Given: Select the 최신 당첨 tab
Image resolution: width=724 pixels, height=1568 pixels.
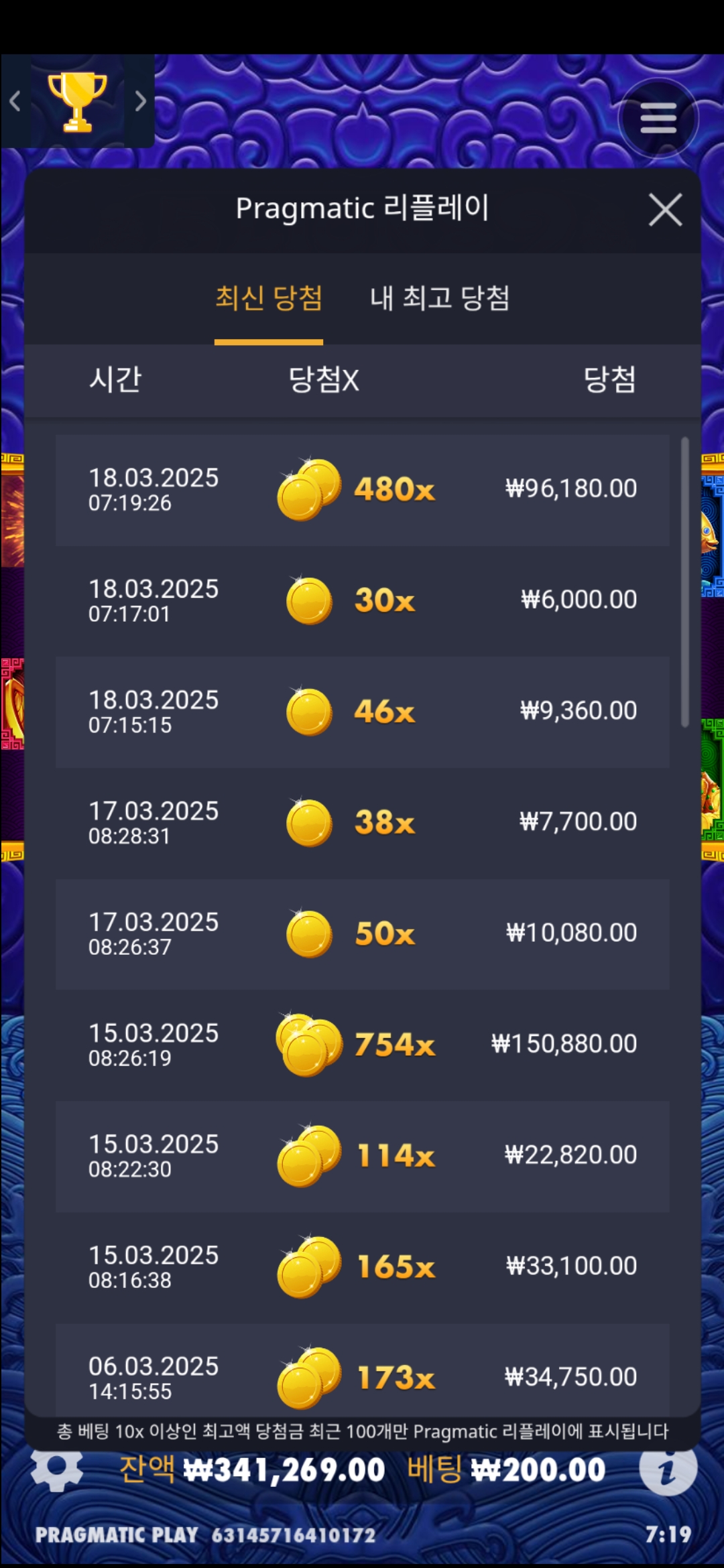Looking at the screenshot, I should click(269, 298).
